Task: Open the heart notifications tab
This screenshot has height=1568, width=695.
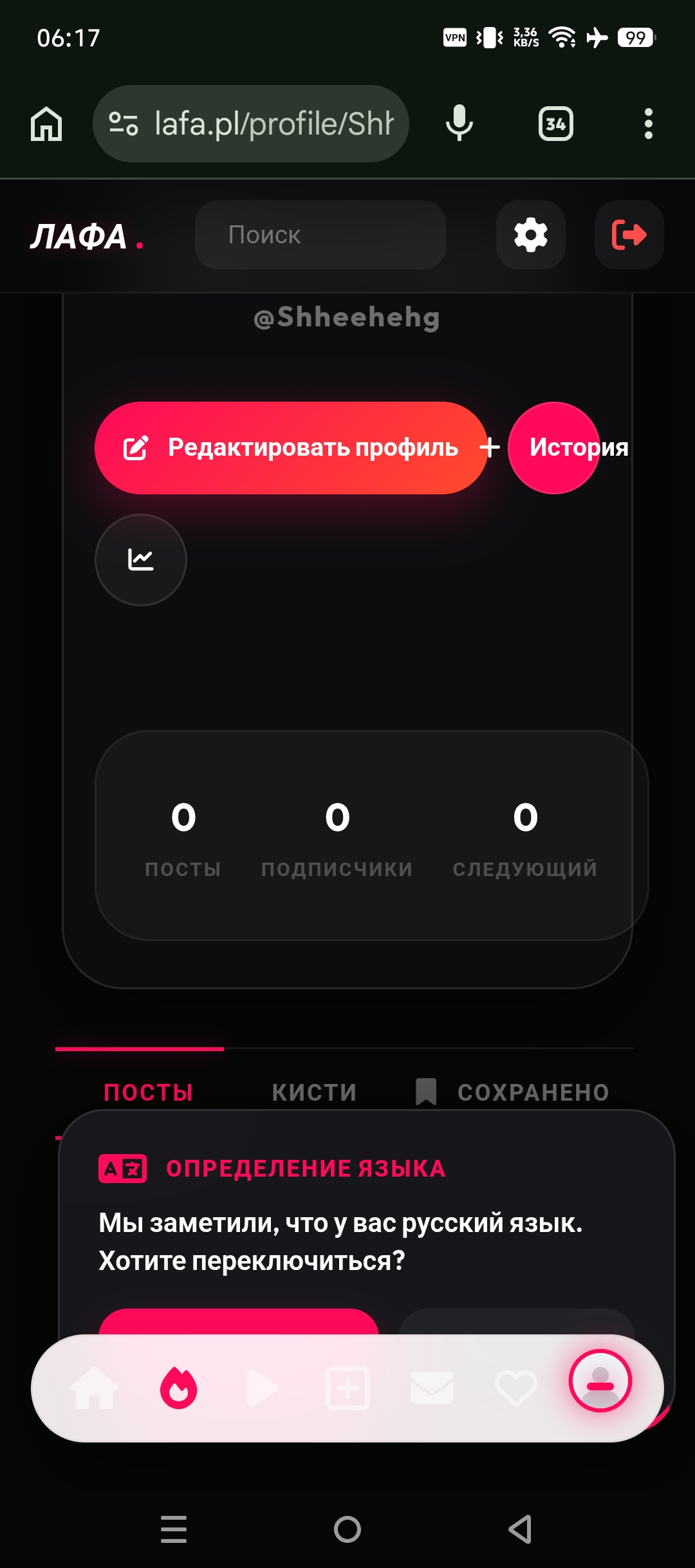Action: point(516,1388)
